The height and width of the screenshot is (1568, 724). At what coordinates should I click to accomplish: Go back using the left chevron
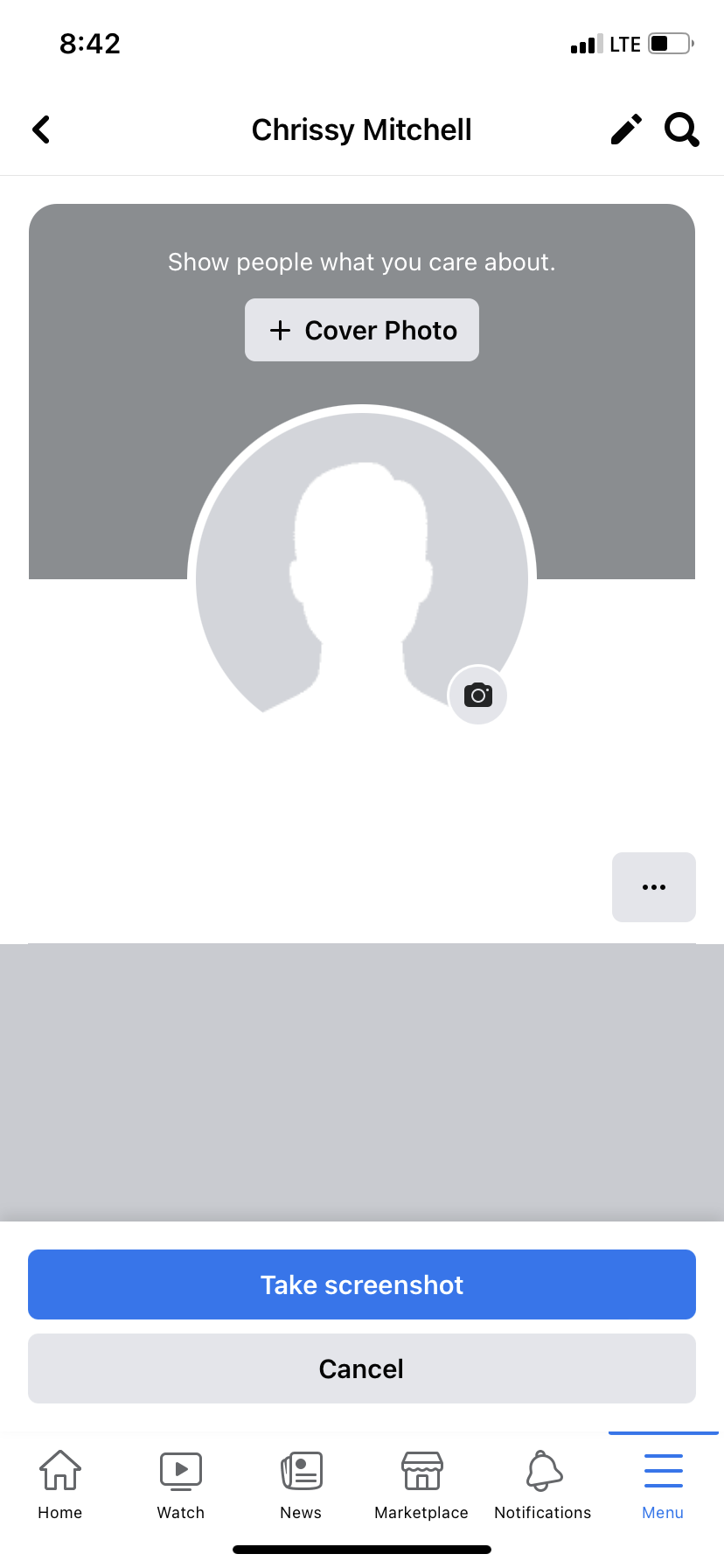coord(40,129)
